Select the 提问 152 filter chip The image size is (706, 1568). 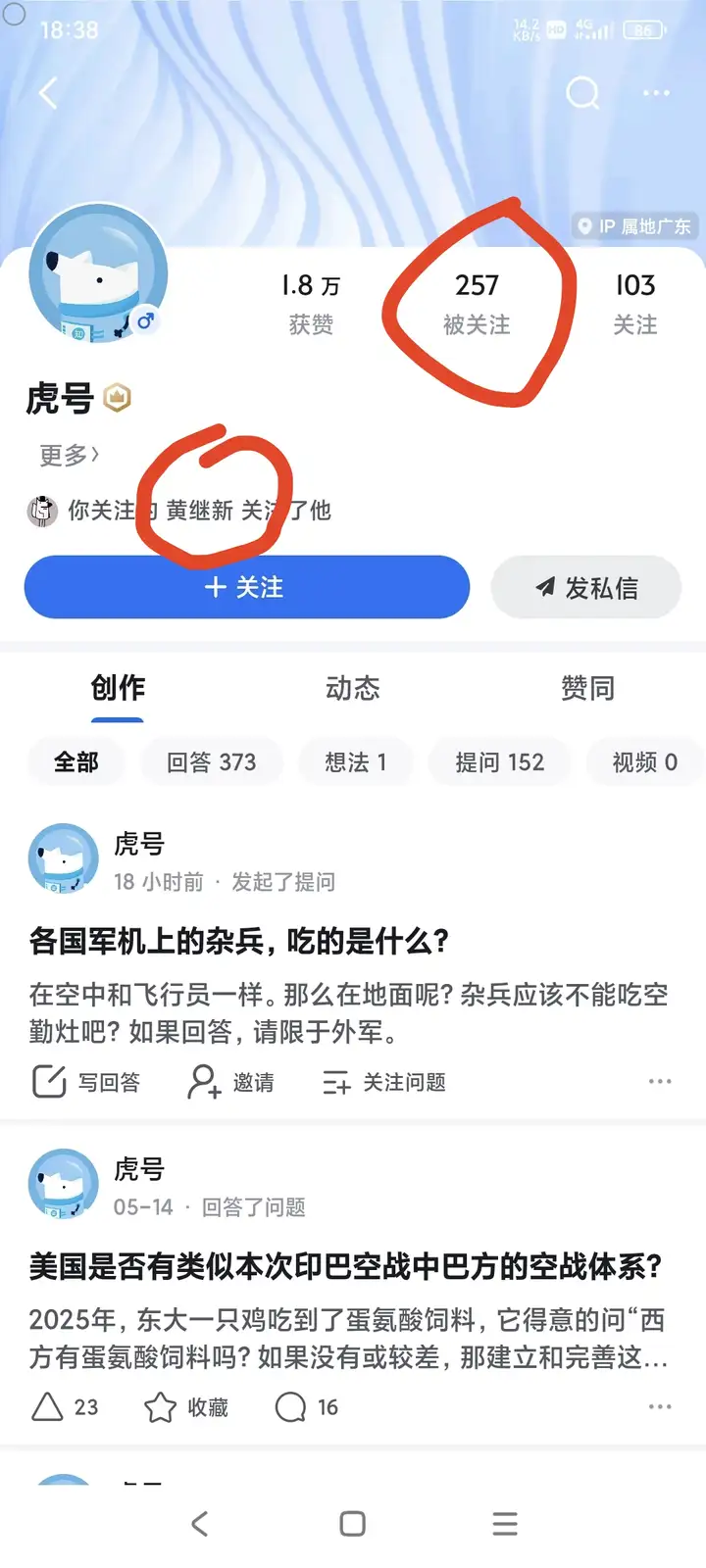(499, 762)
